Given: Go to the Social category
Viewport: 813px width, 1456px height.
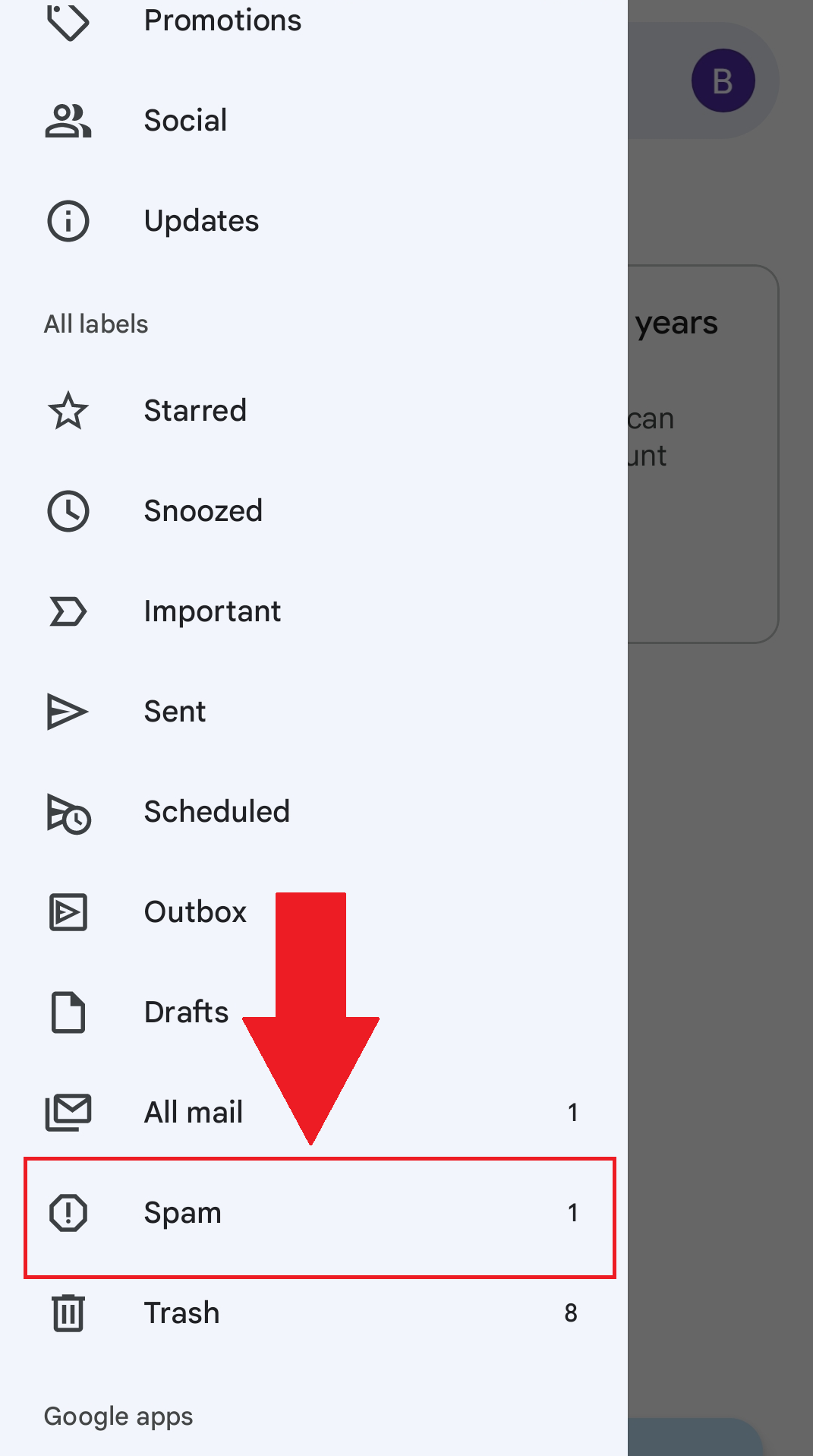Looking at the screenshot, I should 185,121.
